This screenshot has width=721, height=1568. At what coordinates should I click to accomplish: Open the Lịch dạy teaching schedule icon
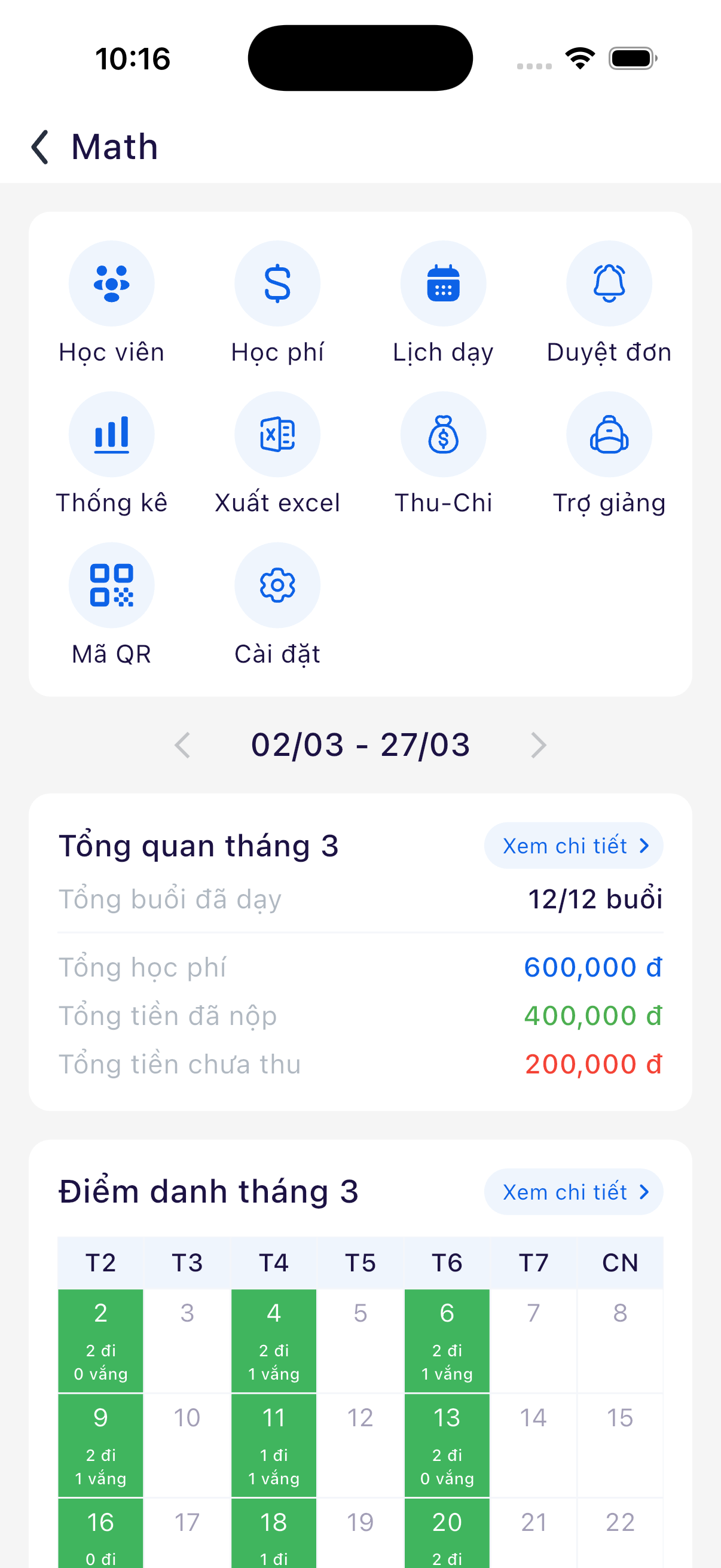point(444,283)
